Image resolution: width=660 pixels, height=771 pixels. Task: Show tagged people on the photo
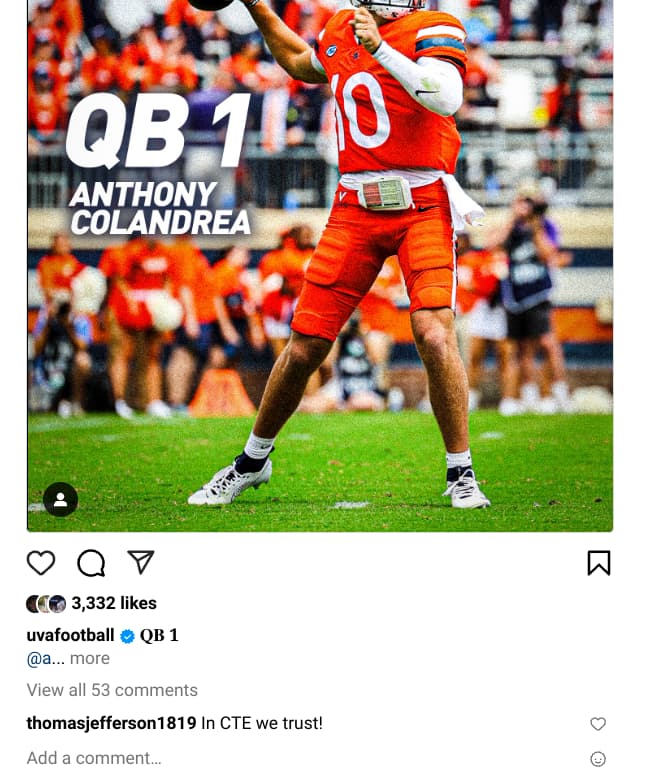[60, 500]
